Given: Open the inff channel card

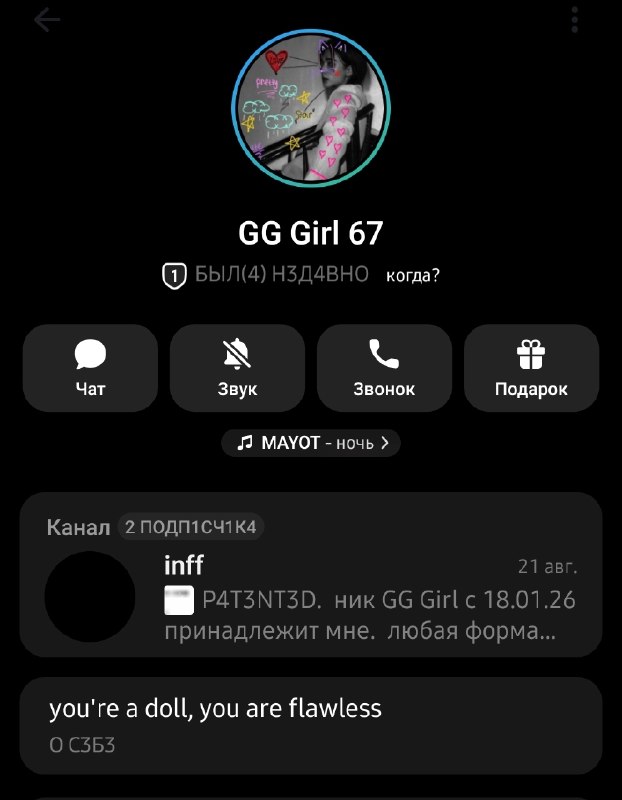Looking at the screenshot, I should click(311, 575).
